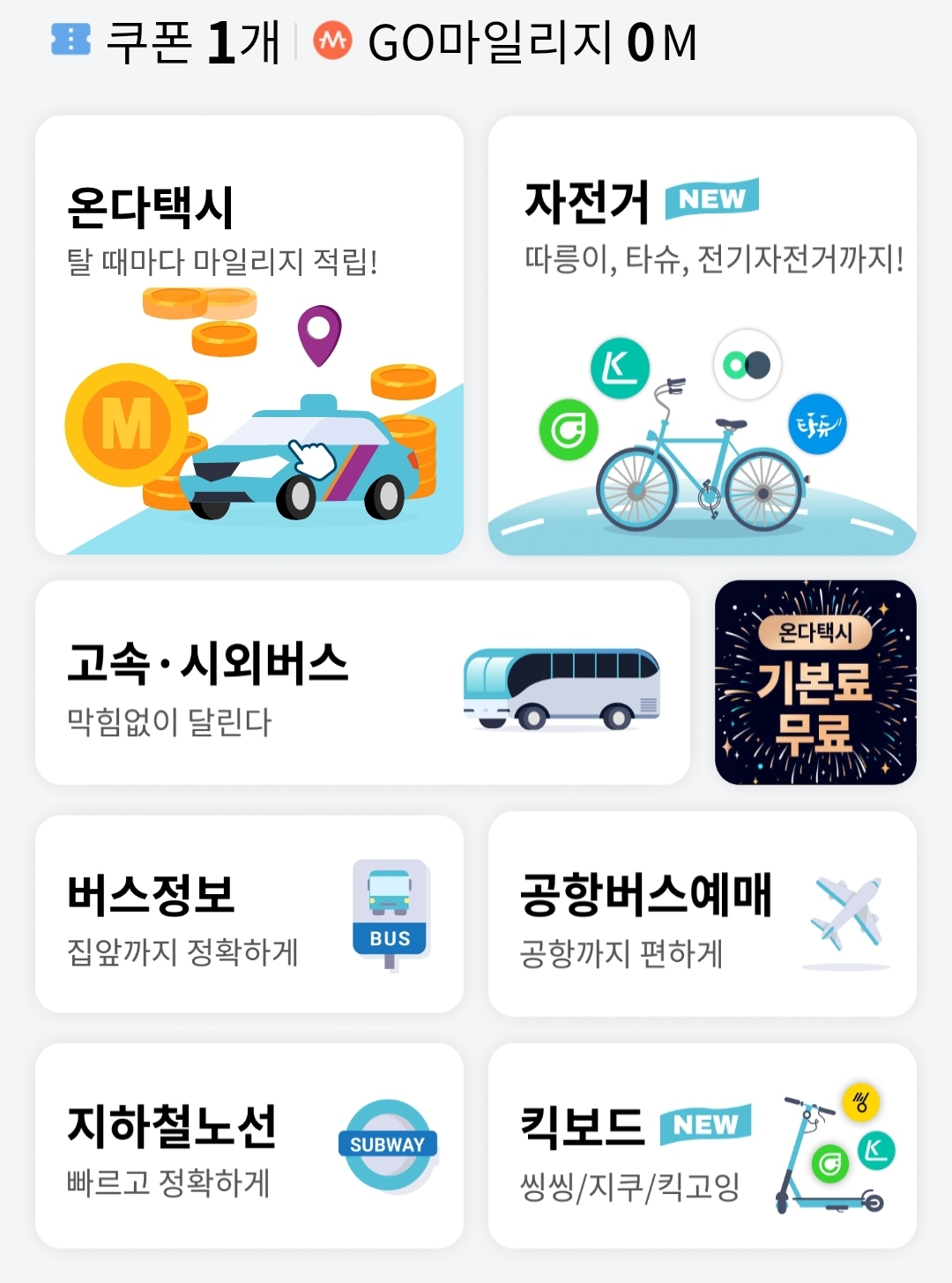Screen dimensions: 952x1283
Task: Open the 온다택시 taxi card
Action: coord(249,335)
